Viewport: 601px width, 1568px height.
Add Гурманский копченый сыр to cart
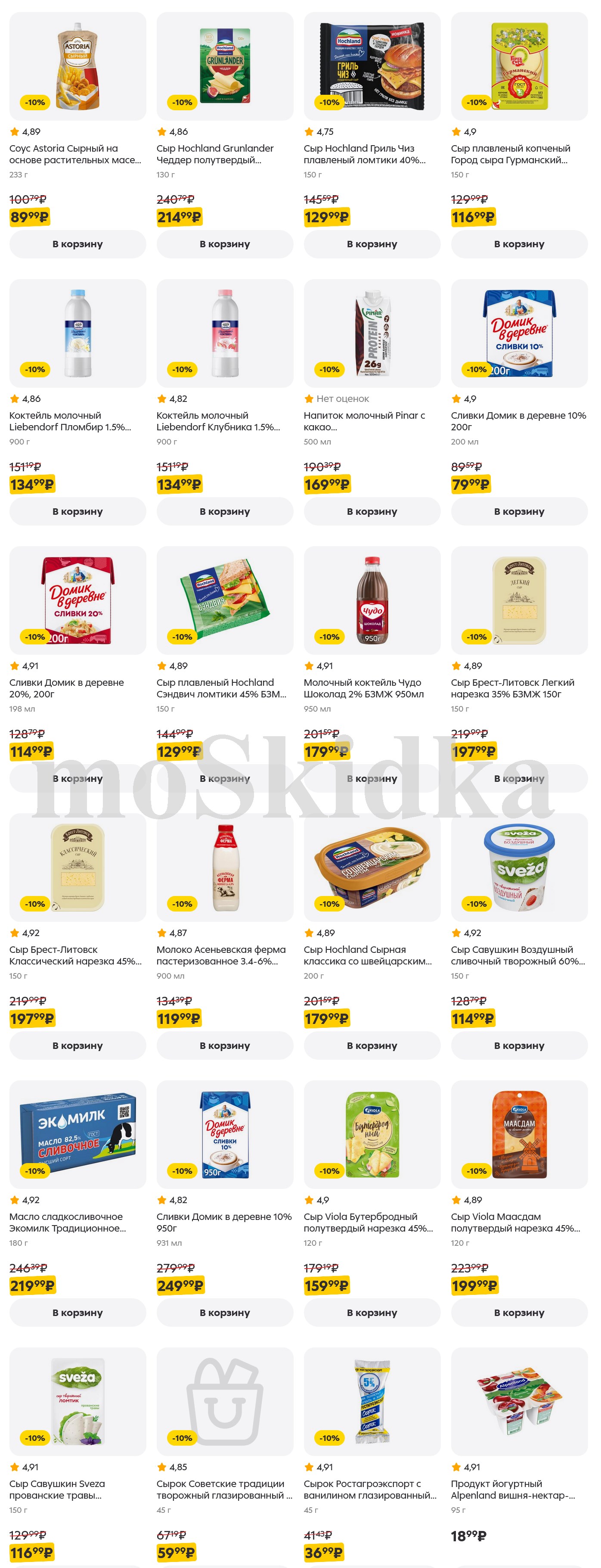click(x=519, y=244)
